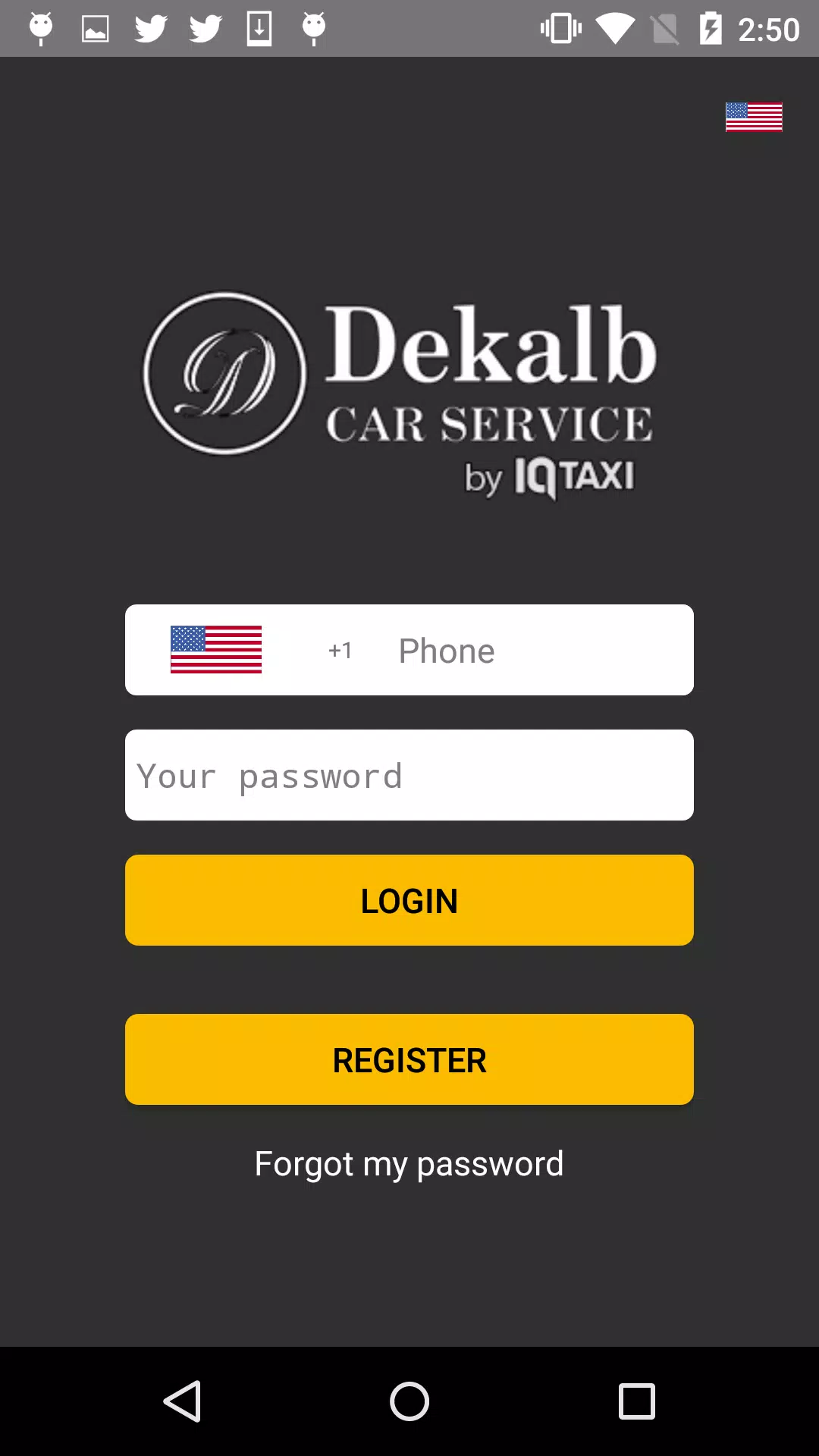
Task: Open the REGISTER screen
Action: pos(409,1059)
